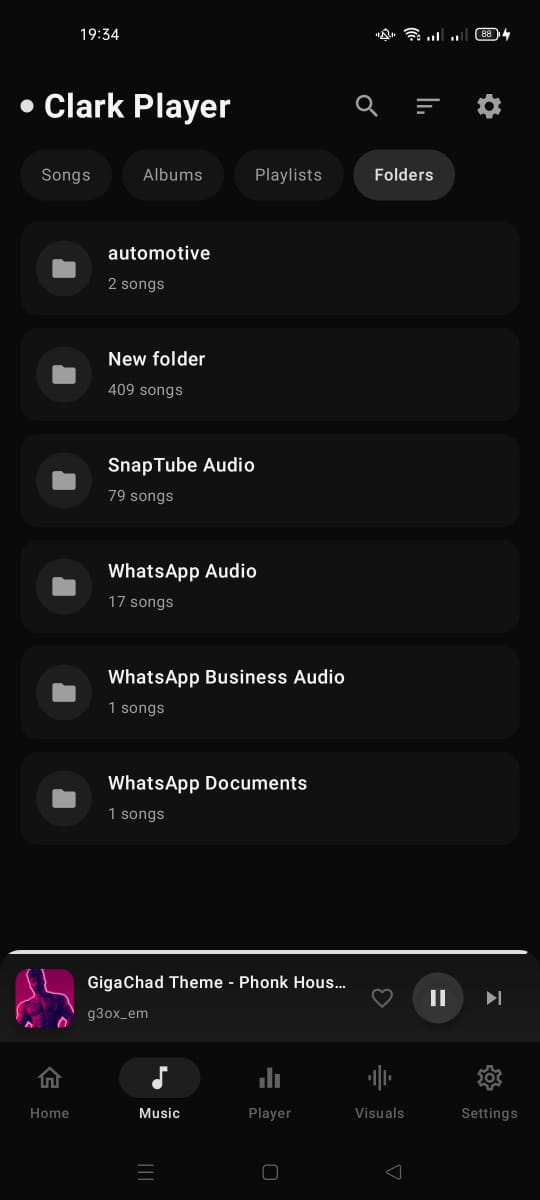The image size is (540, 1200).
Task: Open the sort options icon
Action: [428, 106]
